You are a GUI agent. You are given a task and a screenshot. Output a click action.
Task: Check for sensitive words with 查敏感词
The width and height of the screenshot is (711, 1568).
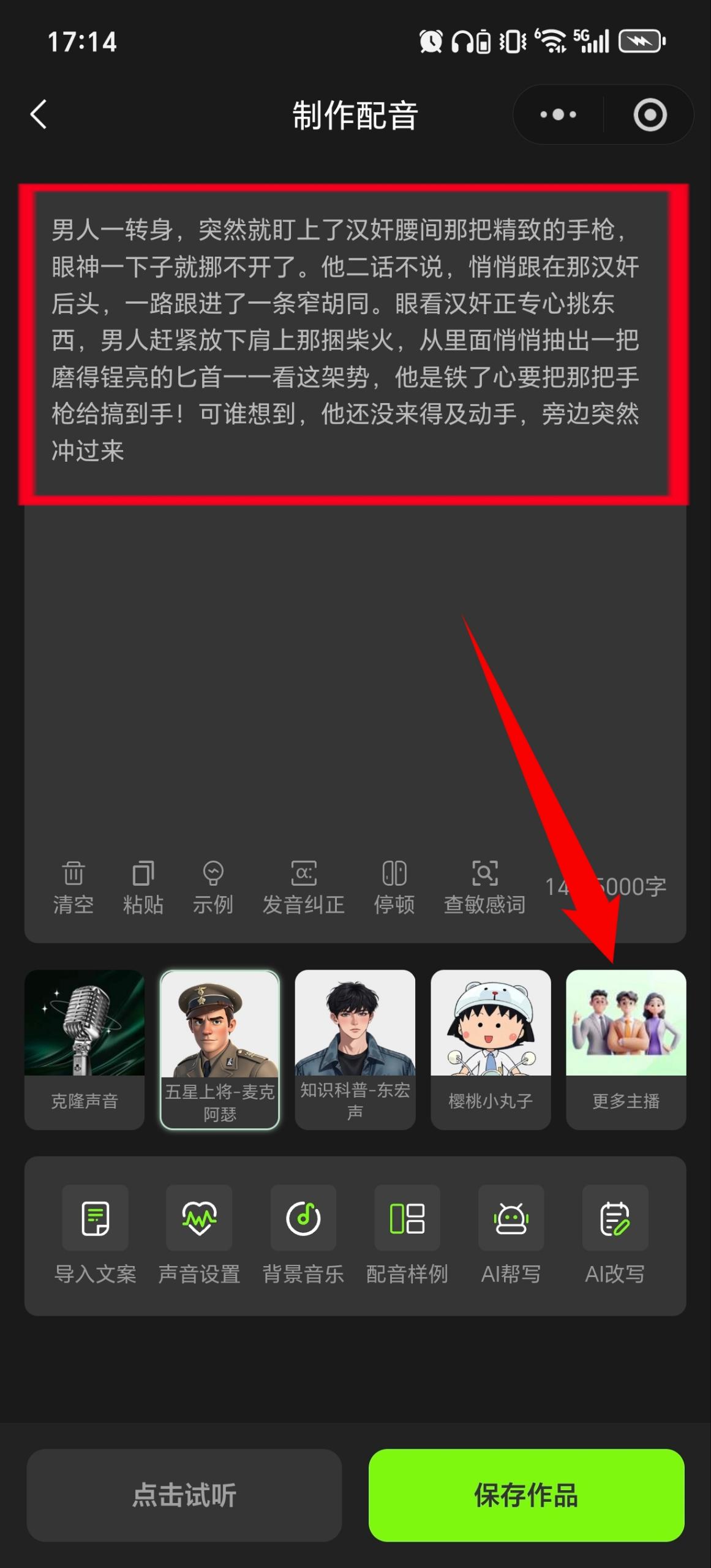(484, 887)
